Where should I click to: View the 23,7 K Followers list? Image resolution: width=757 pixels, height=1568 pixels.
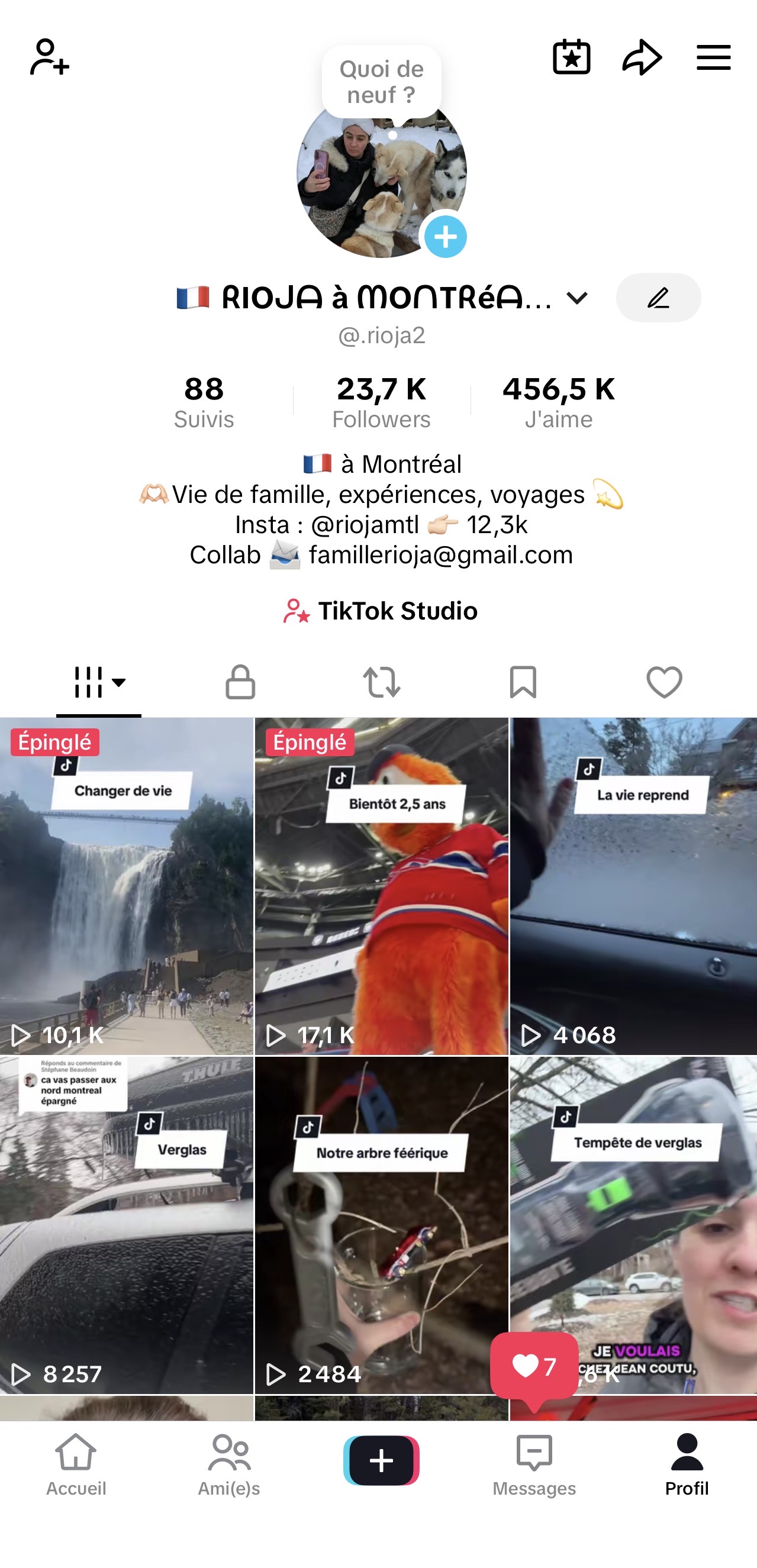pyautogui.click(x=381, y=402)
